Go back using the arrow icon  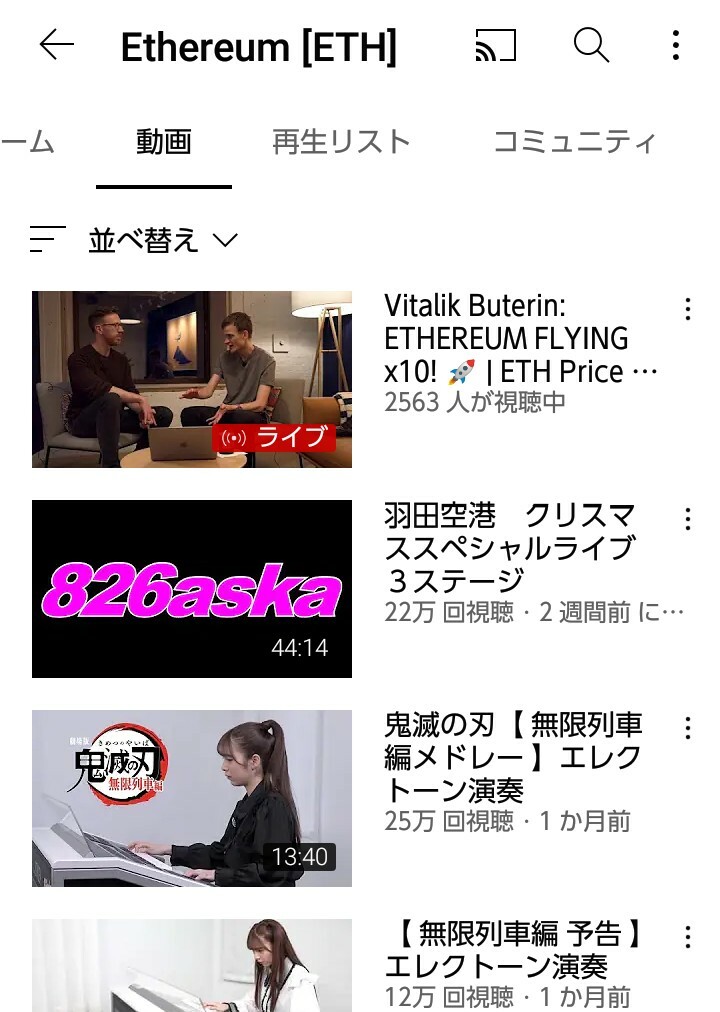click(56, 45)
